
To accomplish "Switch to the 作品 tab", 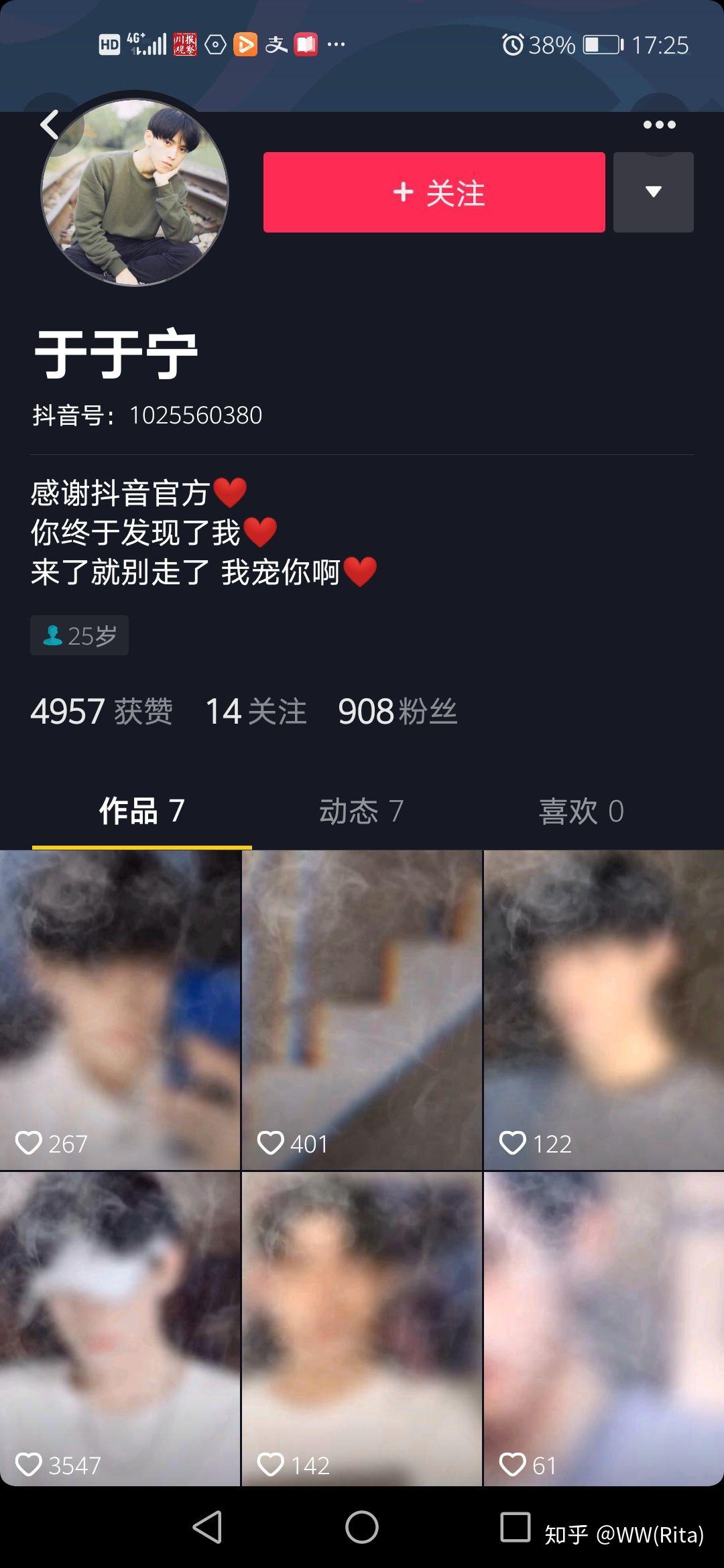I will pos(141,811).
